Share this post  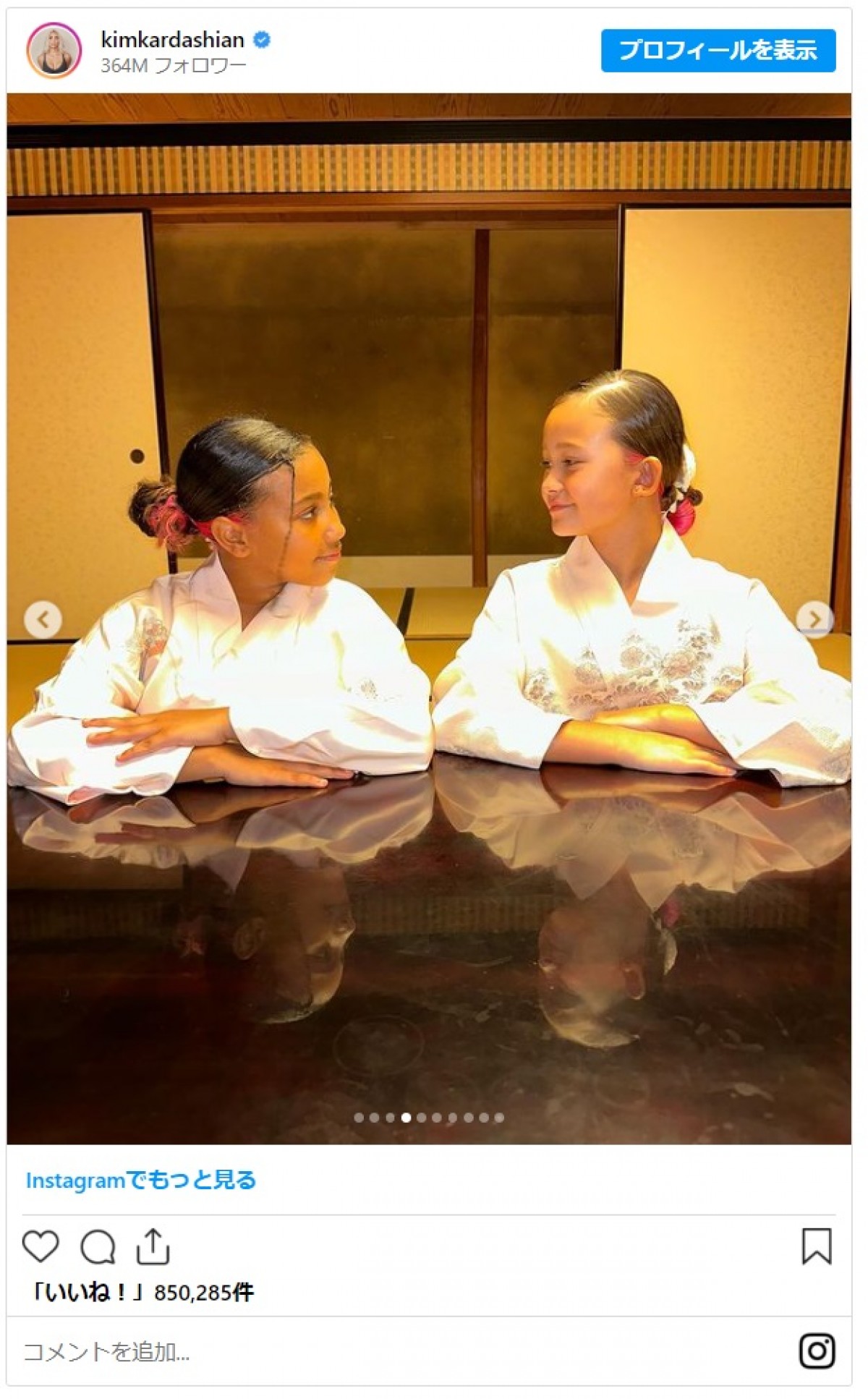click(x=153, y=1246)
